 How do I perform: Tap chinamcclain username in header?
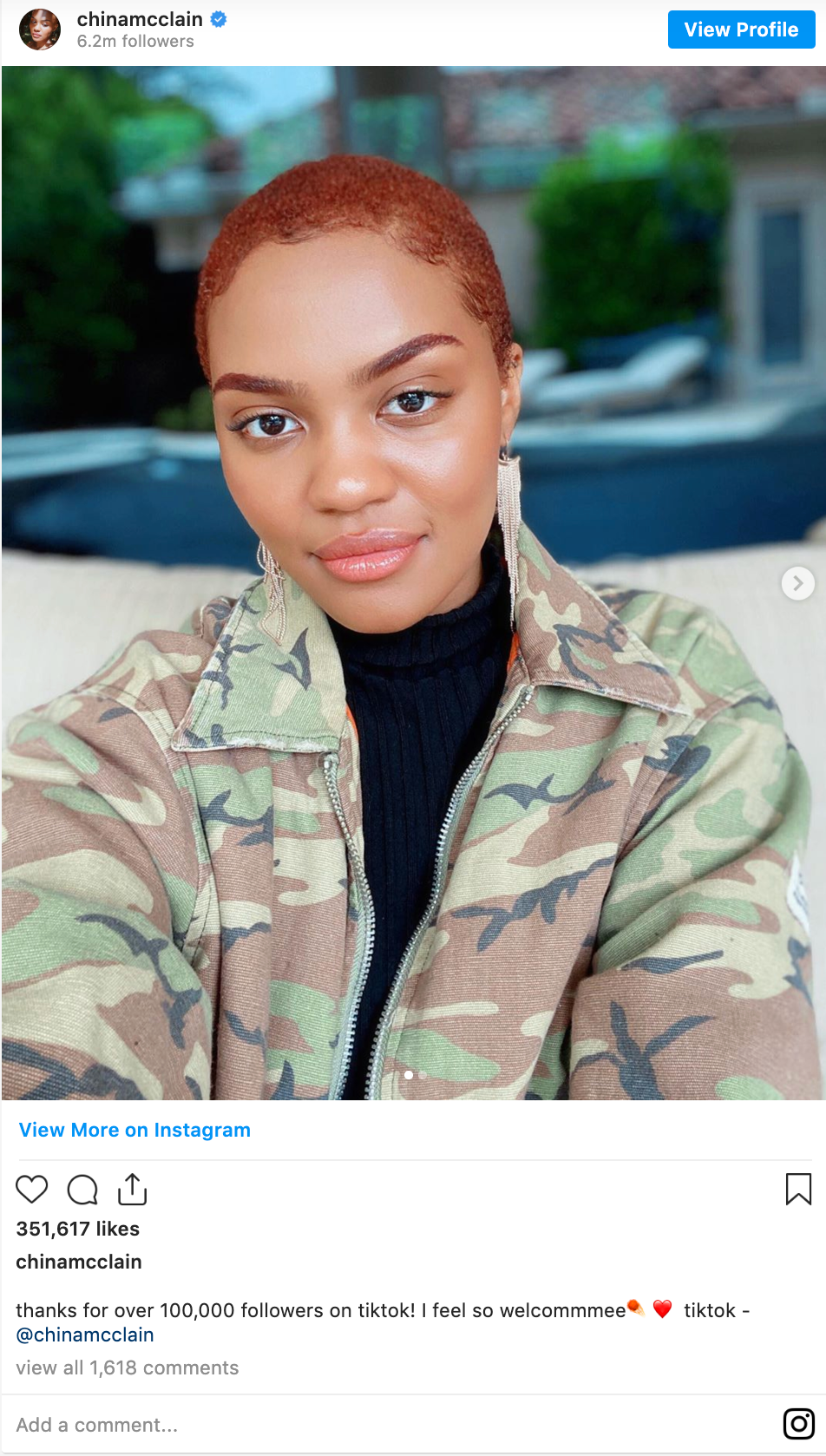coord(140,19)
